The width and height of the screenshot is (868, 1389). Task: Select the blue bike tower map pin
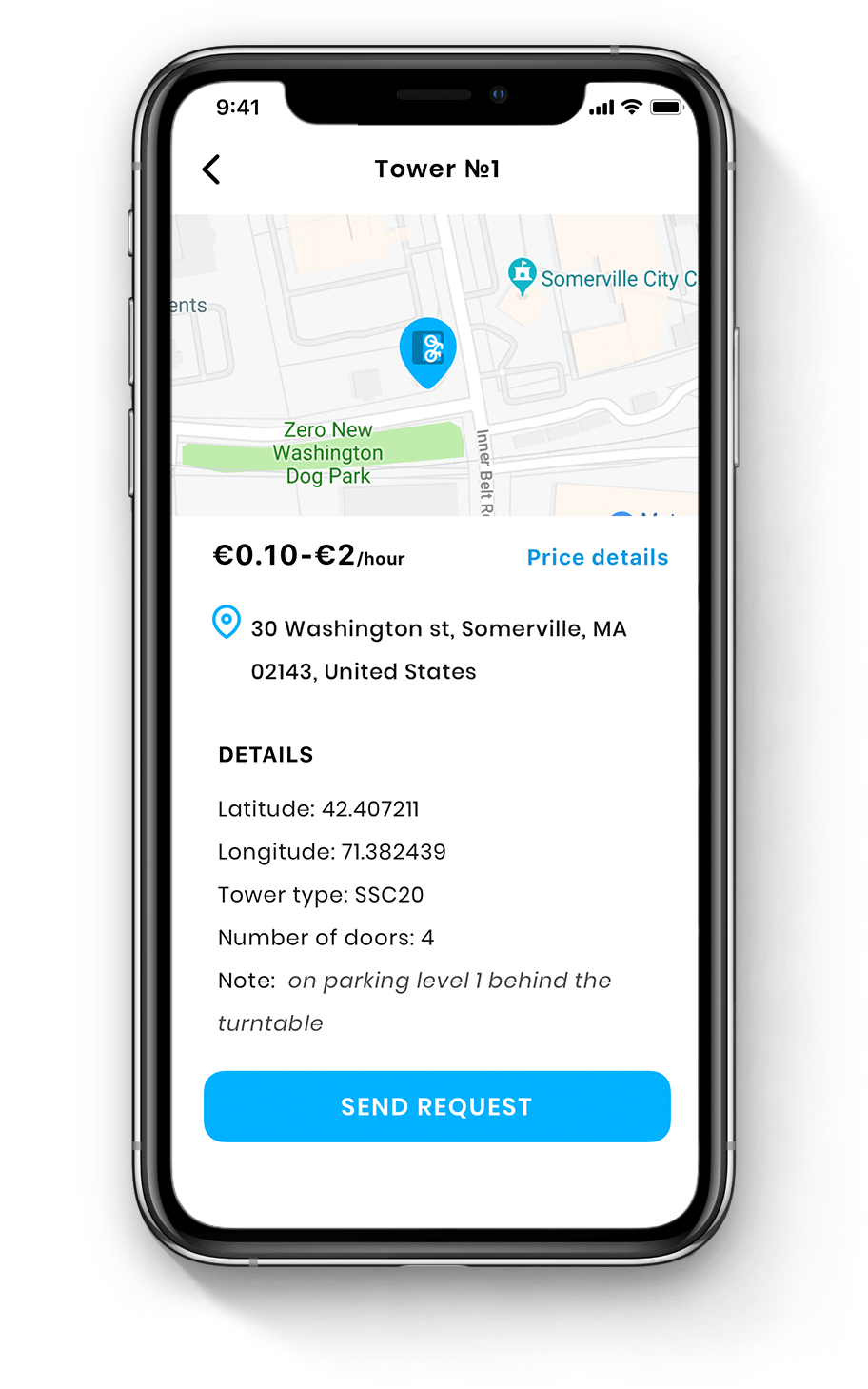pyautogui.click(x=428, y=349)
